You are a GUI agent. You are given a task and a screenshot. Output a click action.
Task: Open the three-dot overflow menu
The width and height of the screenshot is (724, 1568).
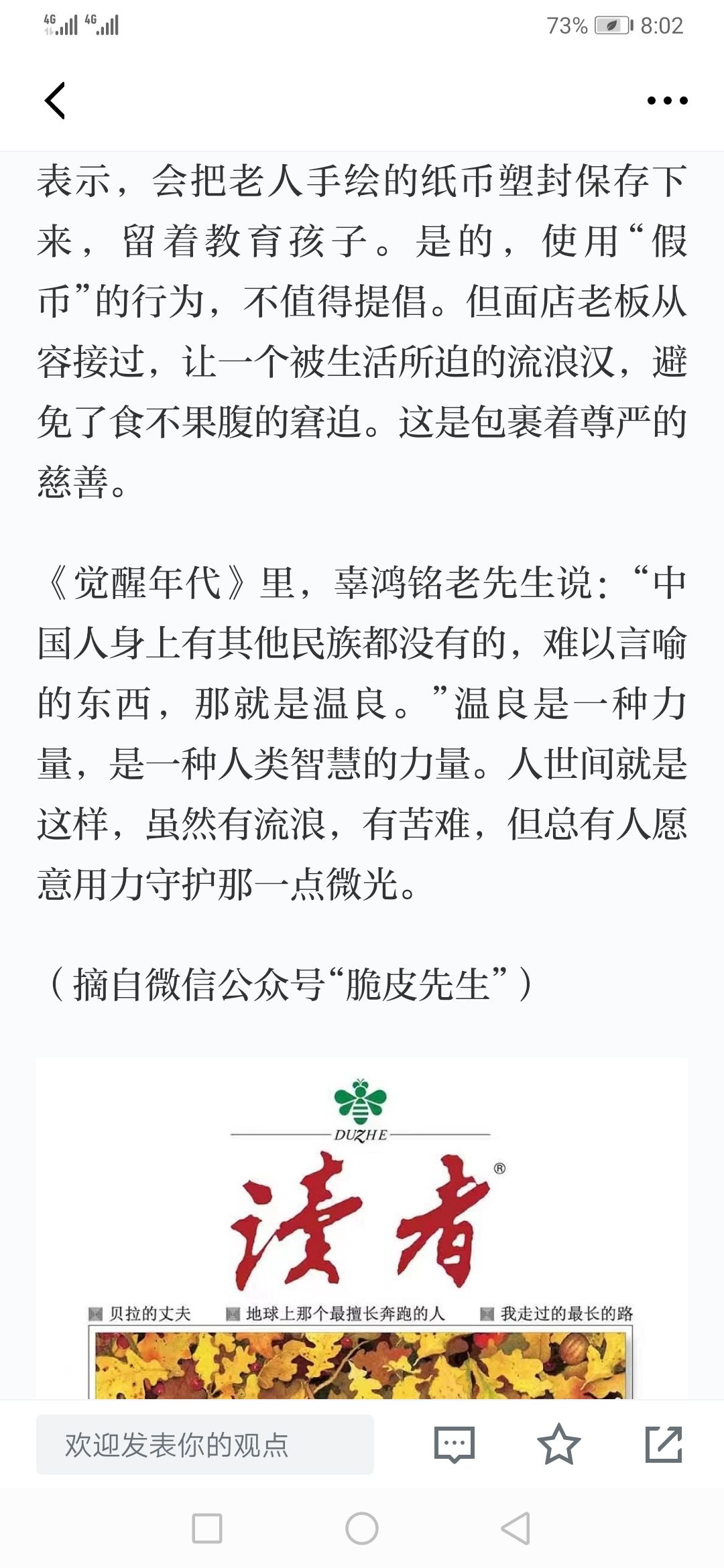pos(667,101)
